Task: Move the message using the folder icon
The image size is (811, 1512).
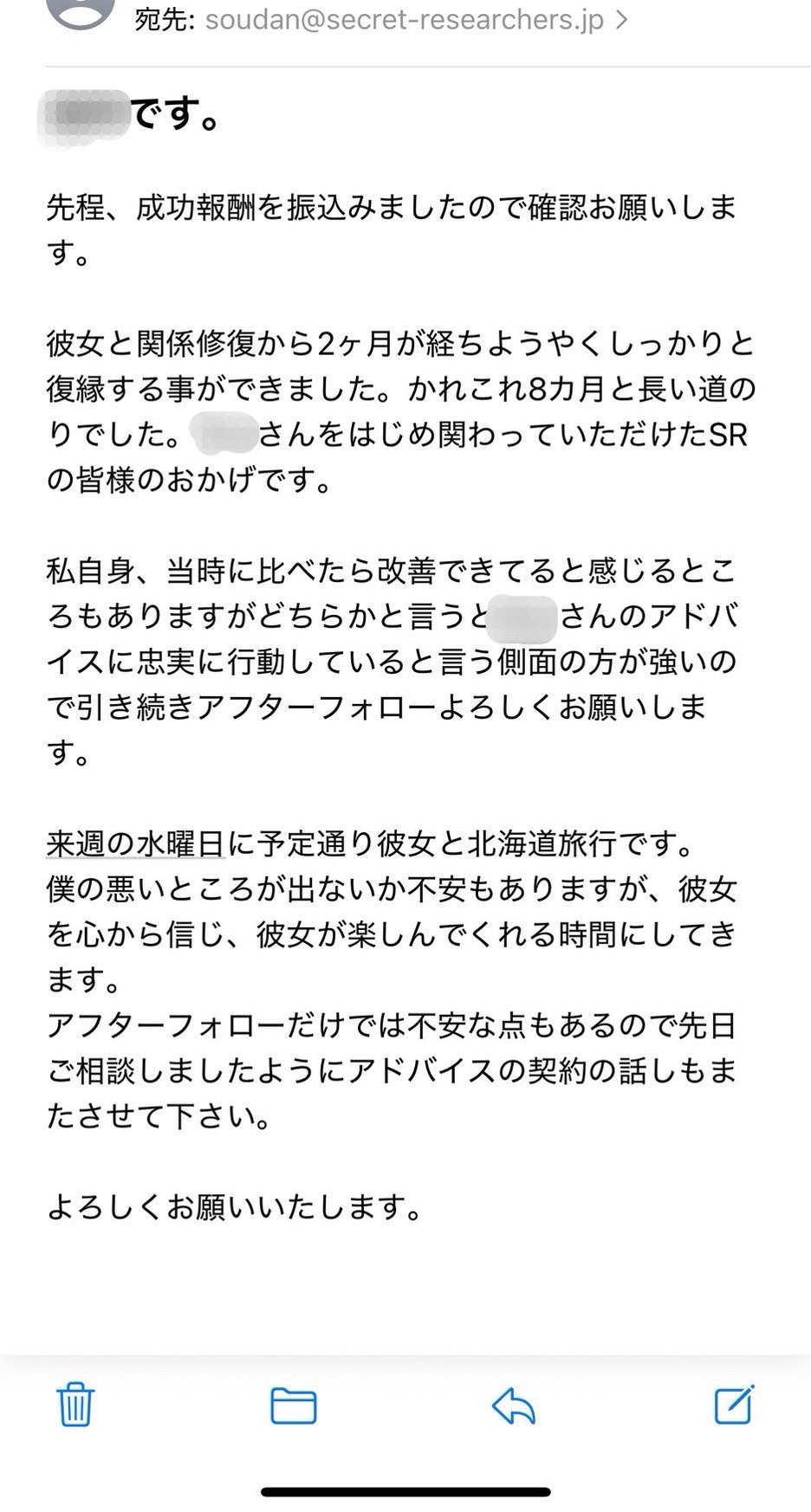Action: 294,1405
